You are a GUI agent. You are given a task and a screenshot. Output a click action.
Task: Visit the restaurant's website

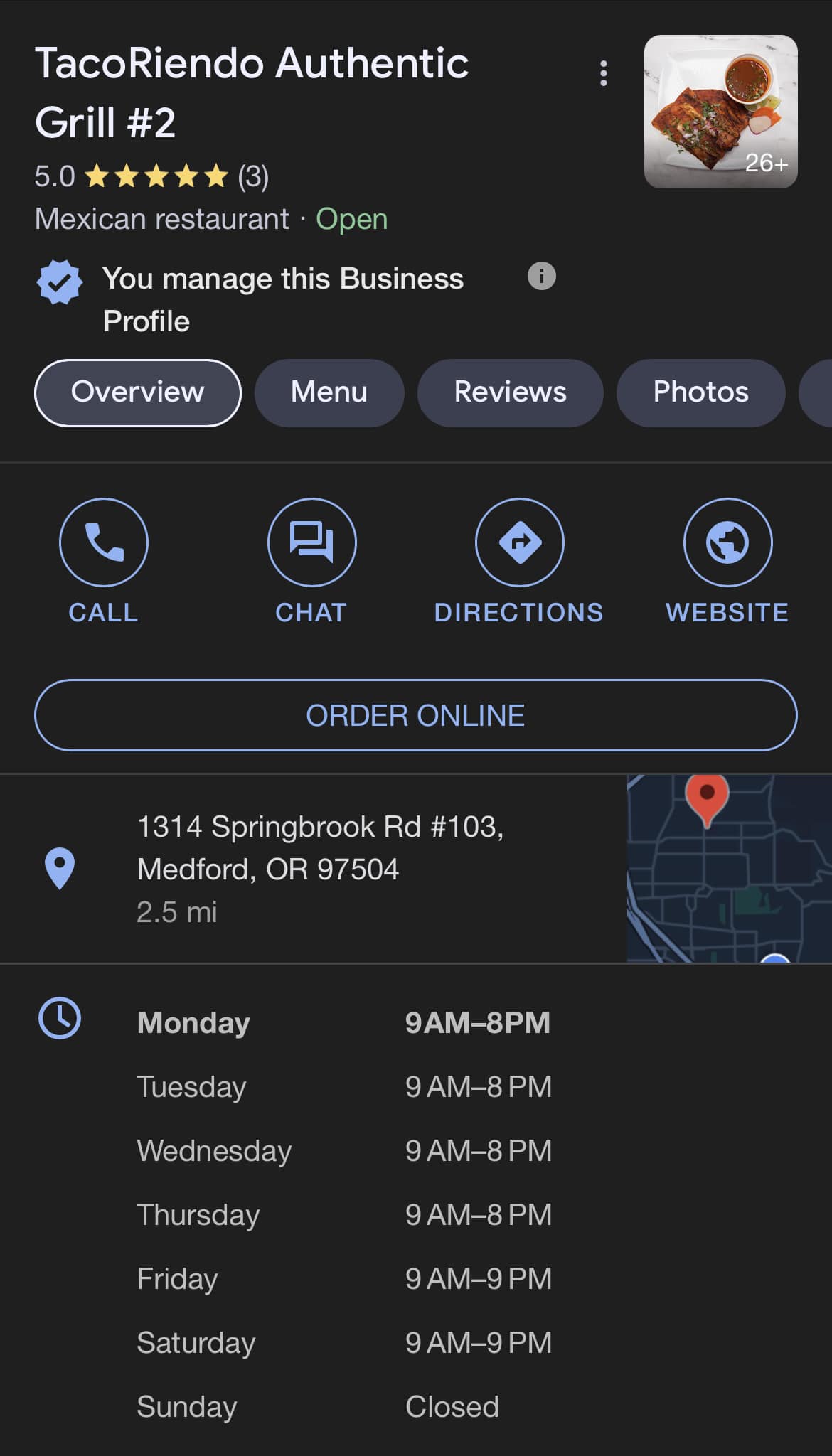click(x=727, y=543)
